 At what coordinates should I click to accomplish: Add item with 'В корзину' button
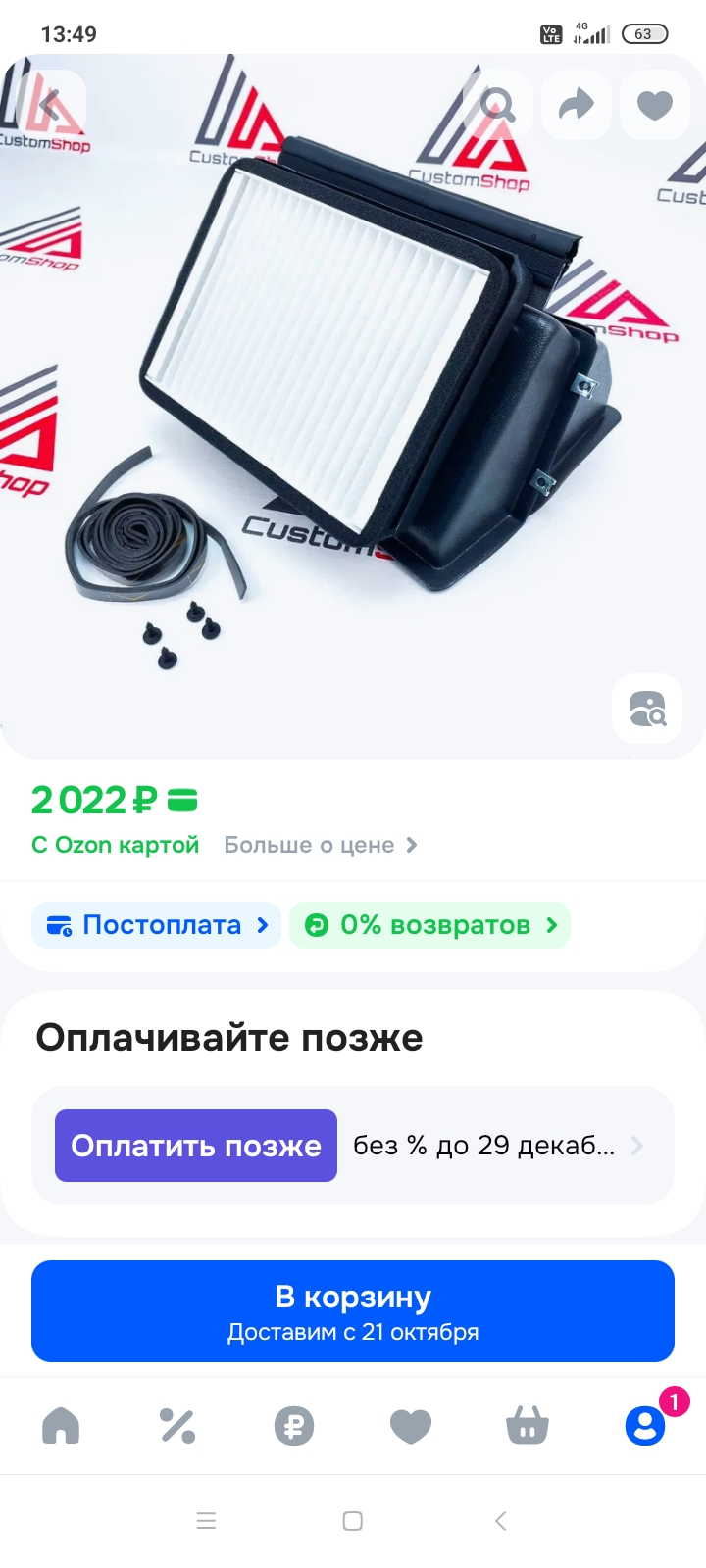(353, 1311)
